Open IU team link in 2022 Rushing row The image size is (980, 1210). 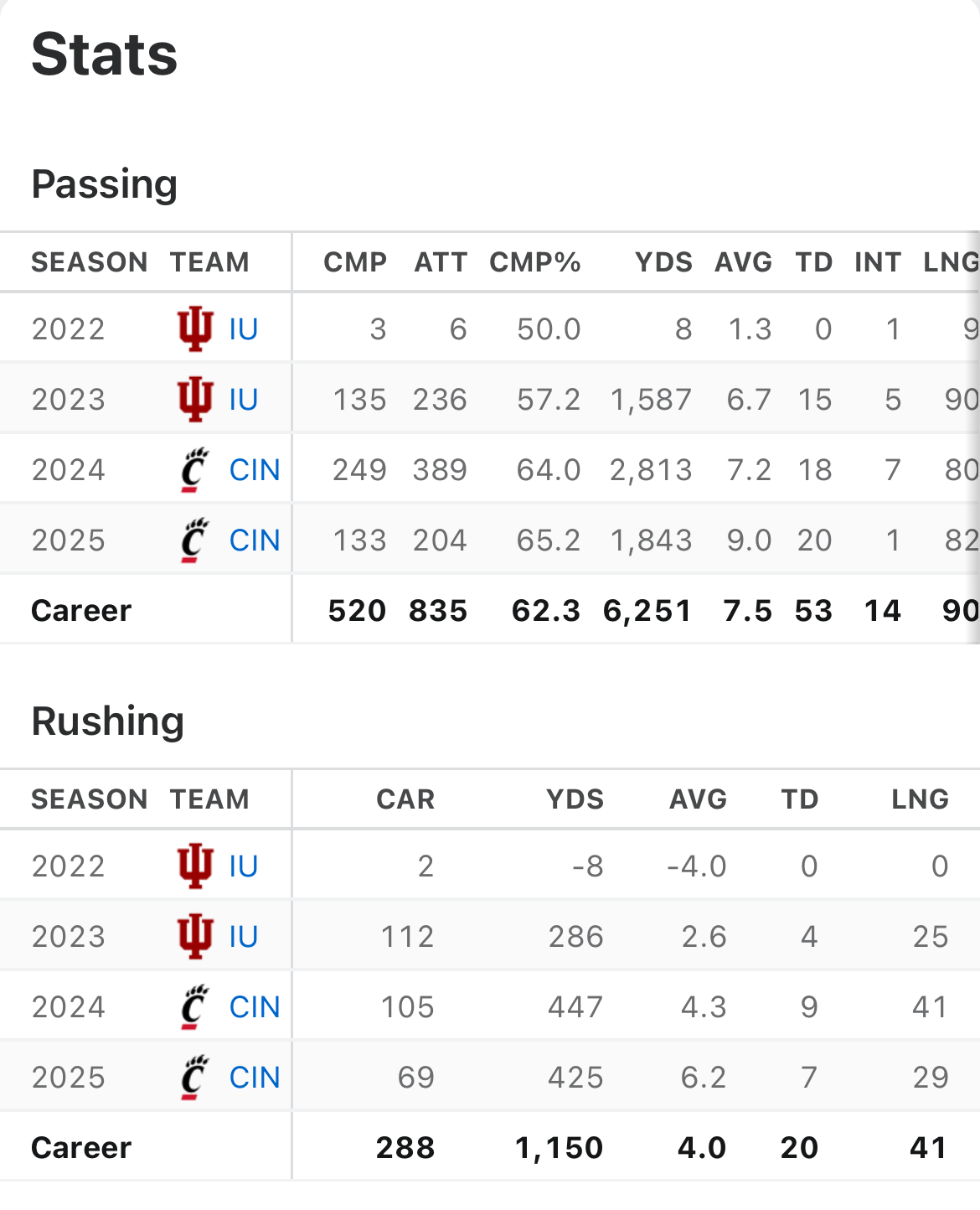point(243,866)
